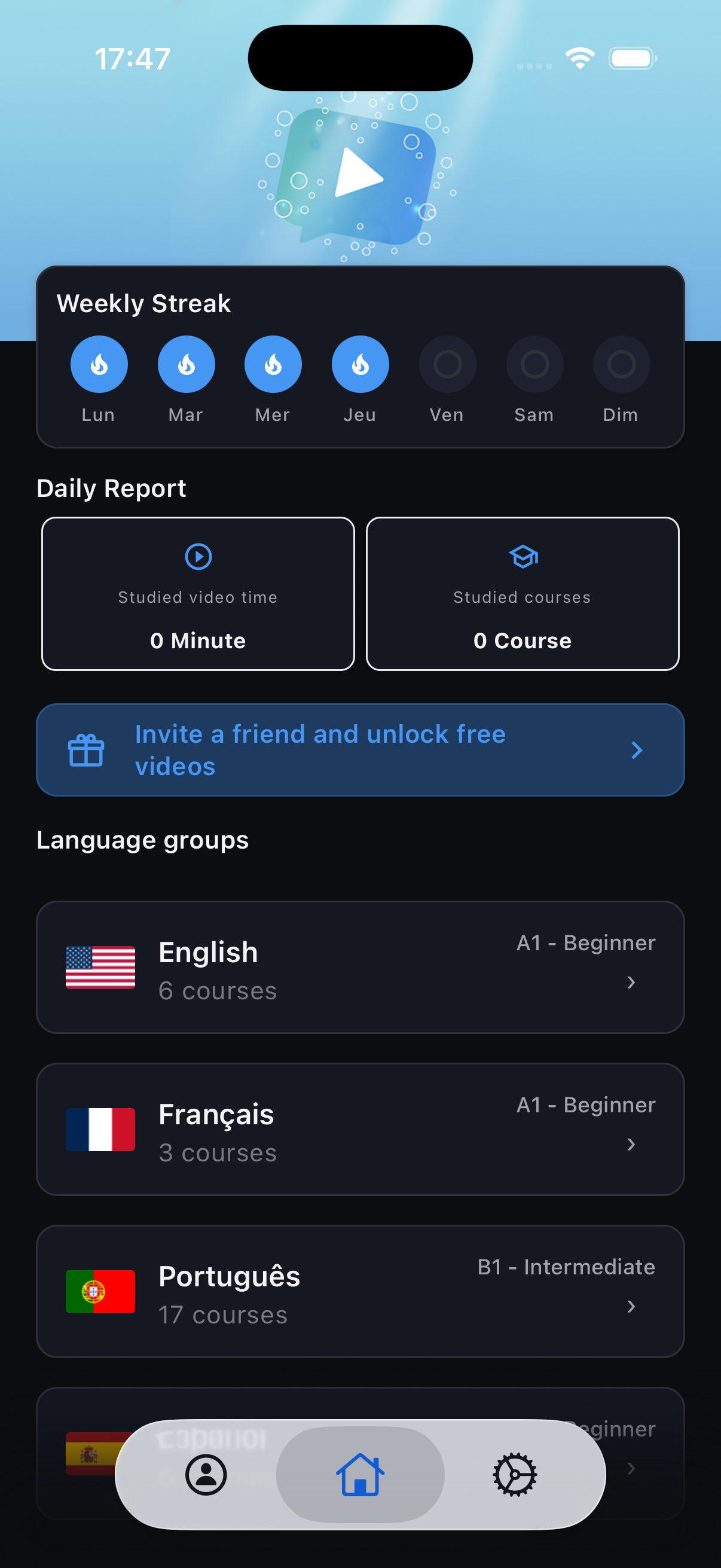721x1568 pixels.
Task: Tap the flame icon for Lun
Action: (x=99, y=364)
